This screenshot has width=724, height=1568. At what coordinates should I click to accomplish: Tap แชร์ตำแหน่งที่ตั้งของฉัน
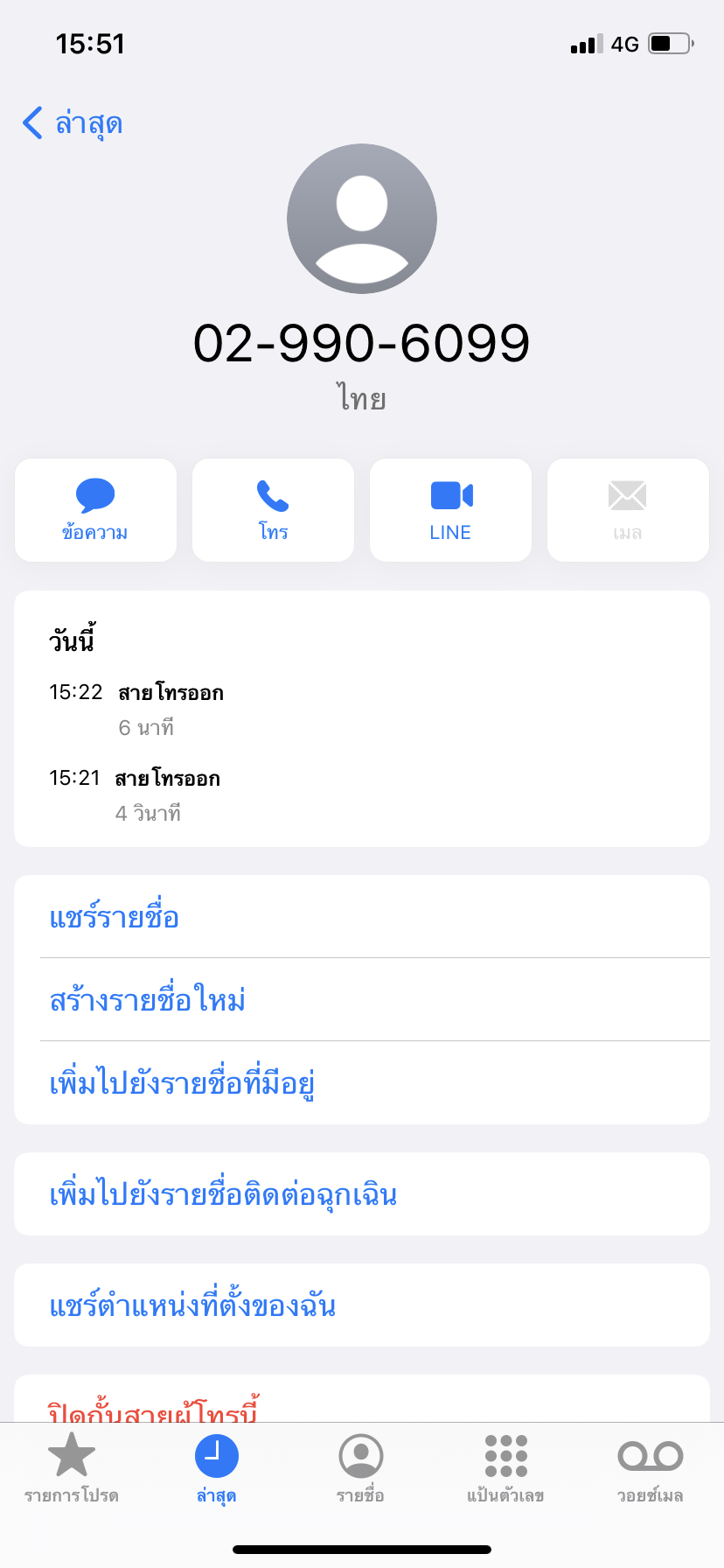coord(362,1305)
